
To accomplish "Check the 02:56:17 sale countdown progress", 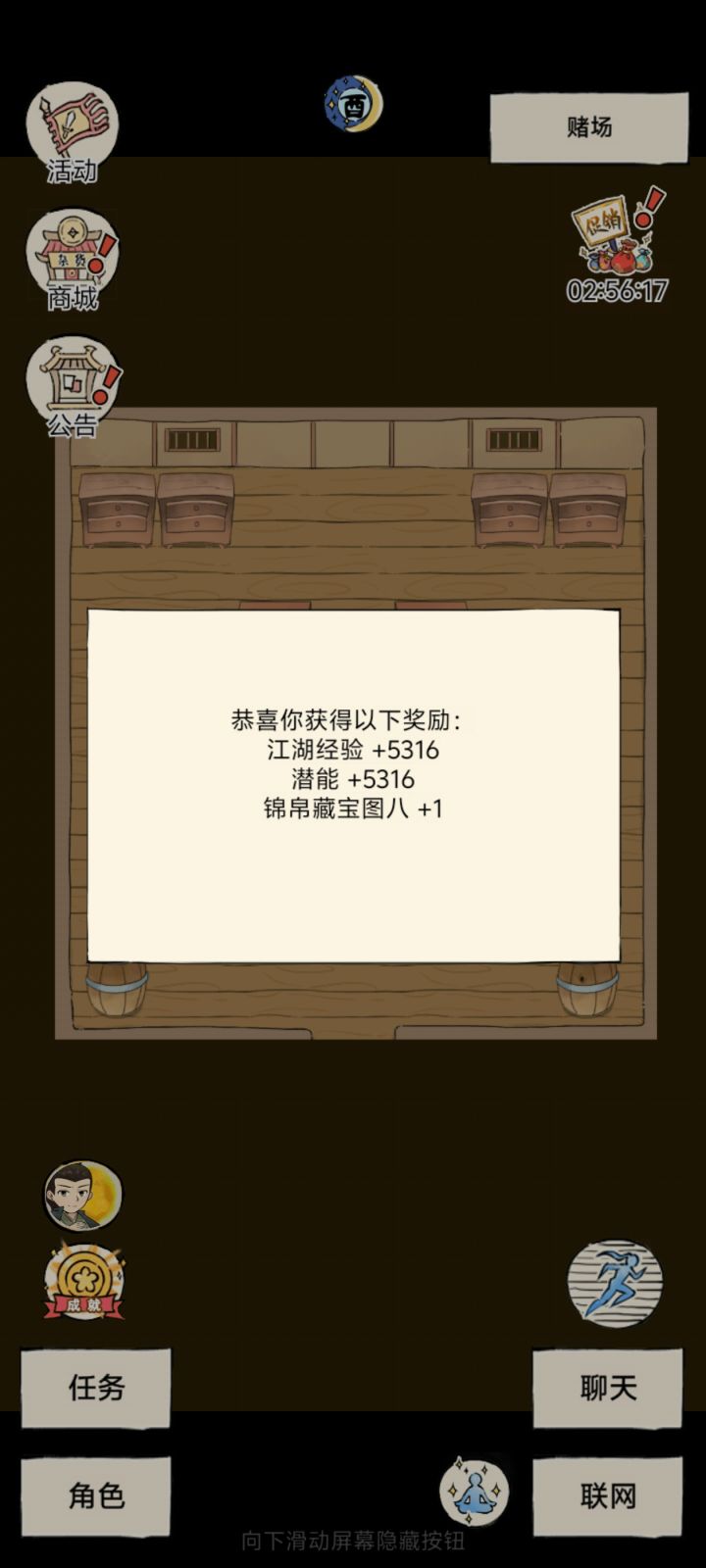I will click(616, 287).
